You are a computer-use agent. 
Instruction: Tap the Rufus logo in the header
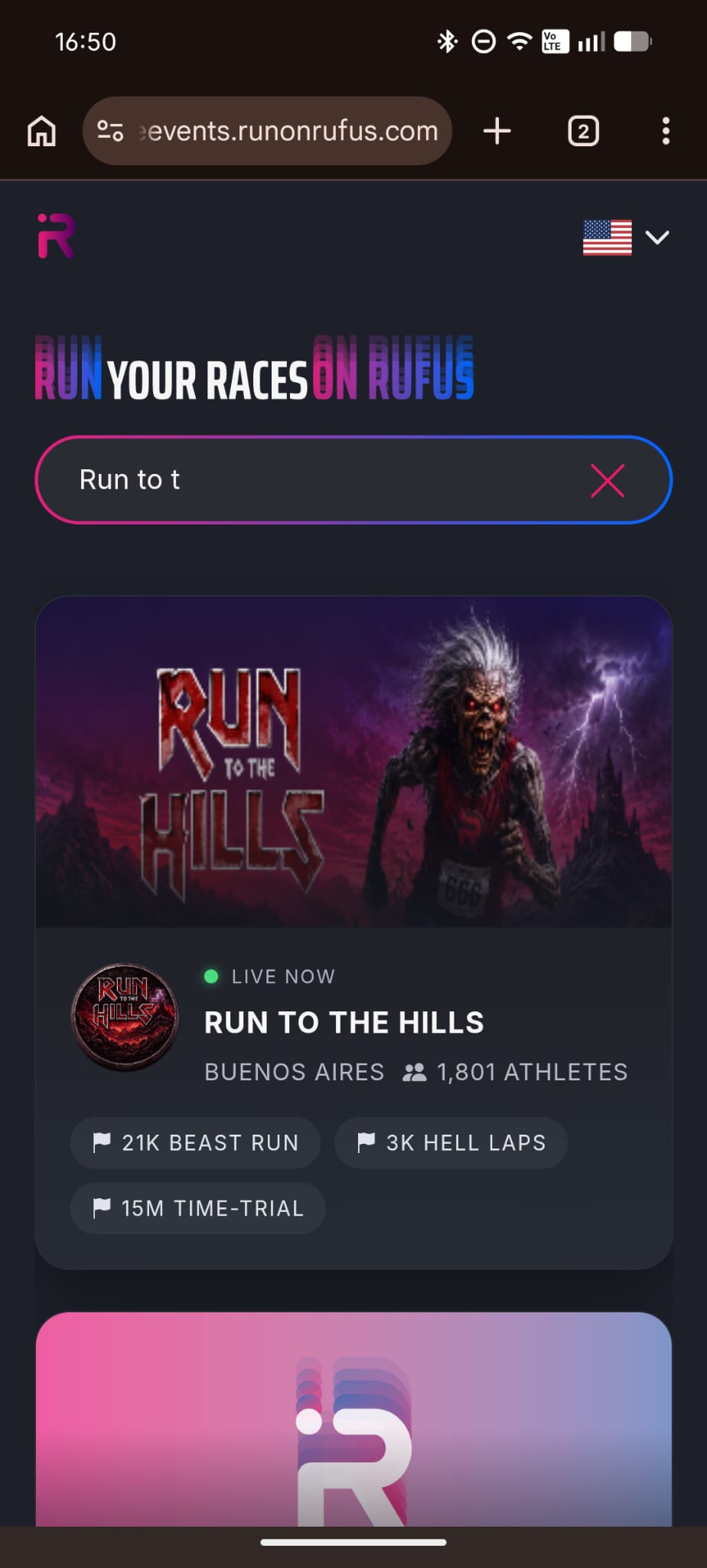[56, 236]
